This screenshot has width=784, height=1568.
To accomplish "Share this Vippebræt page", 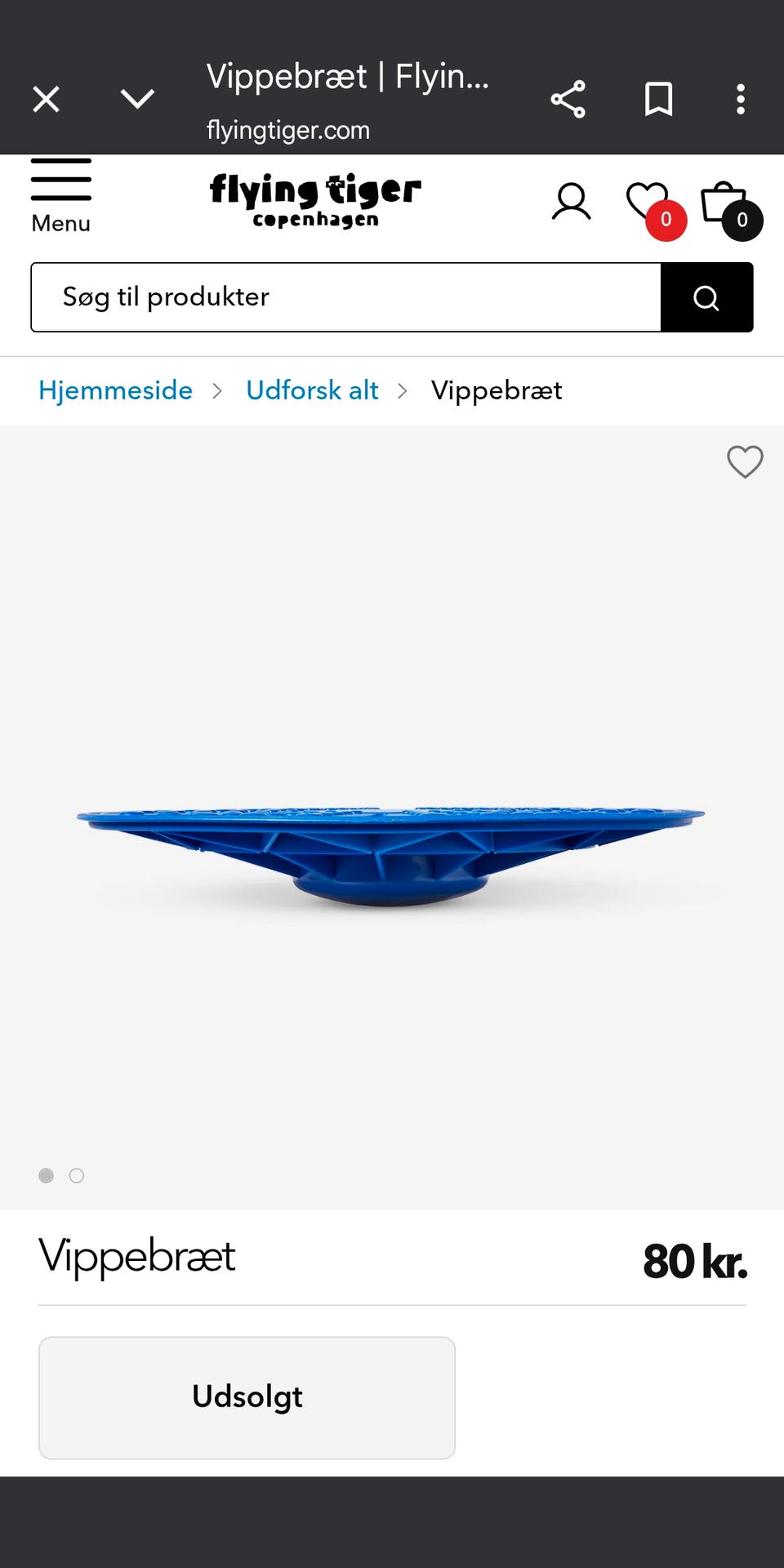I will [x=568, y=100].
